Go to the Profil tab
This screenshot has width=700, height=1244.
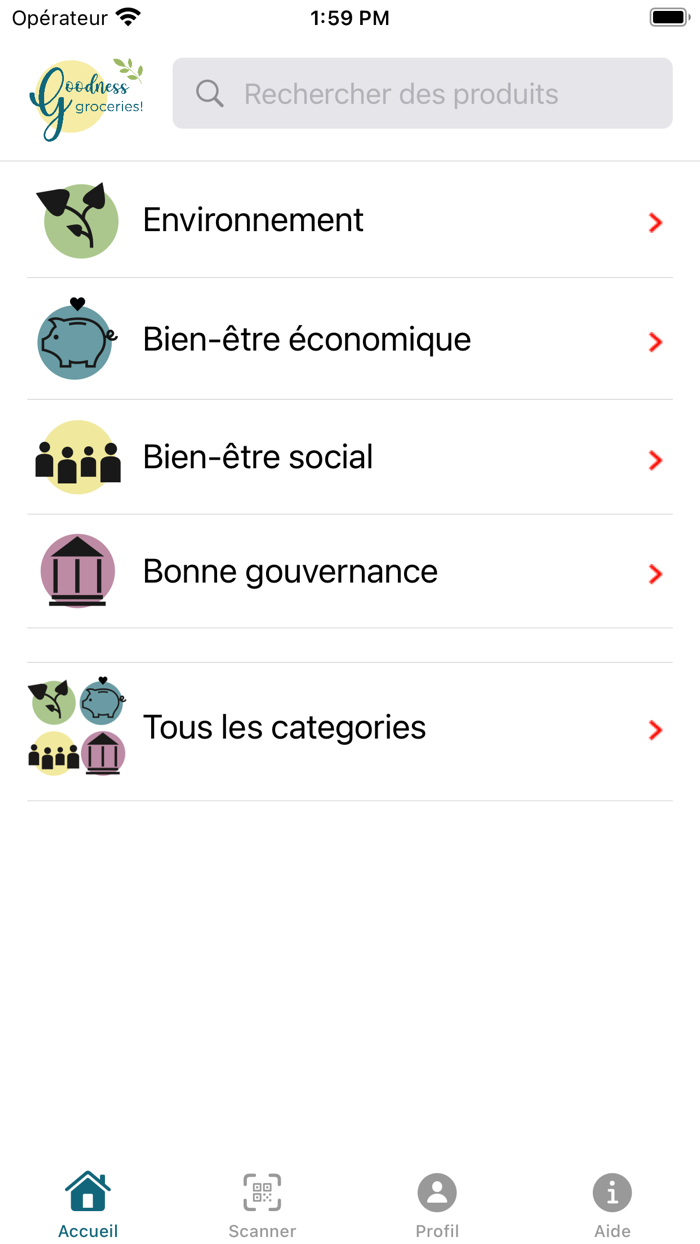[437, 1204]
